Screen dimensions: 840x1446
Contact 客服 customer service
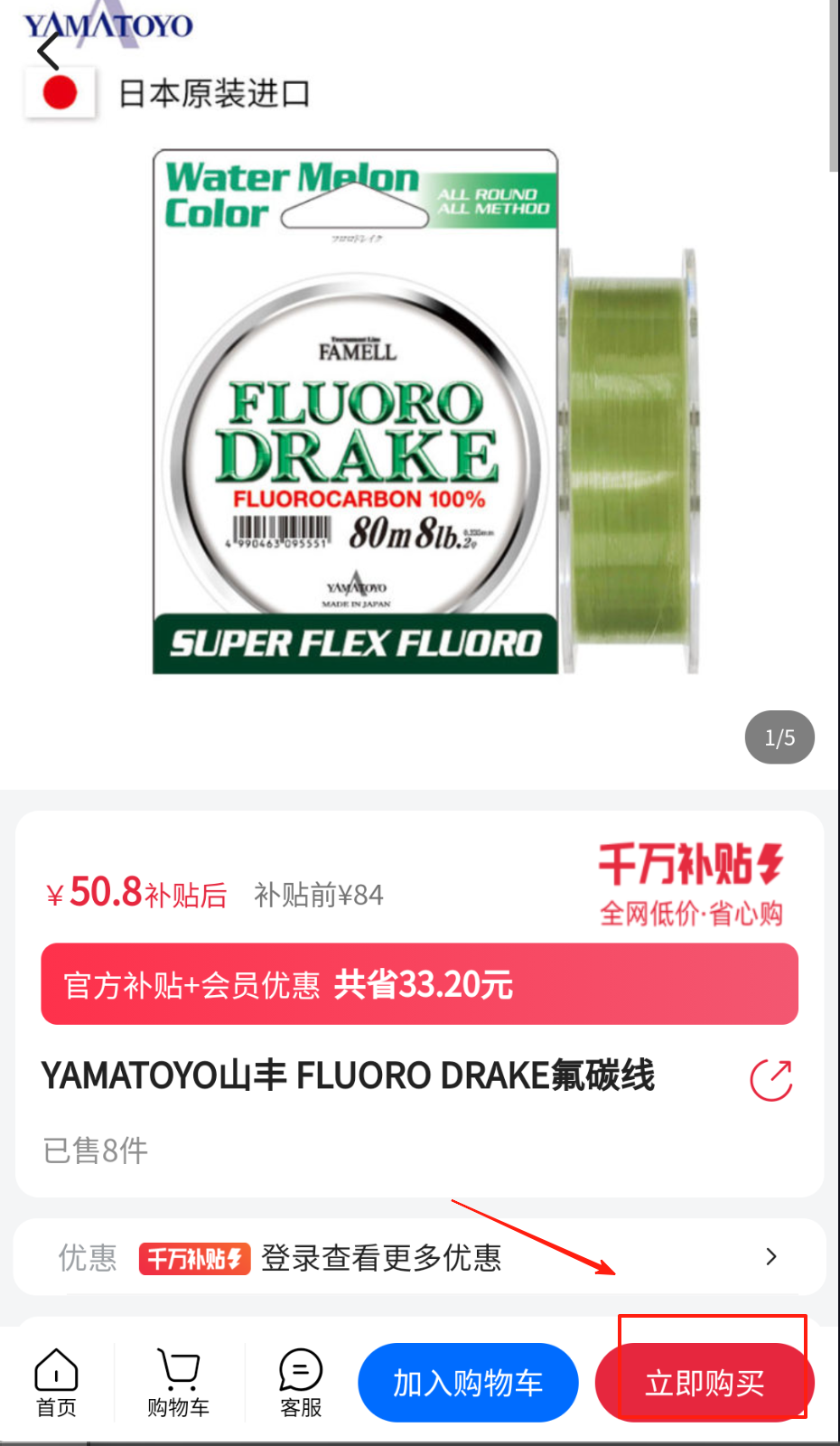(x=301, y=1383)
